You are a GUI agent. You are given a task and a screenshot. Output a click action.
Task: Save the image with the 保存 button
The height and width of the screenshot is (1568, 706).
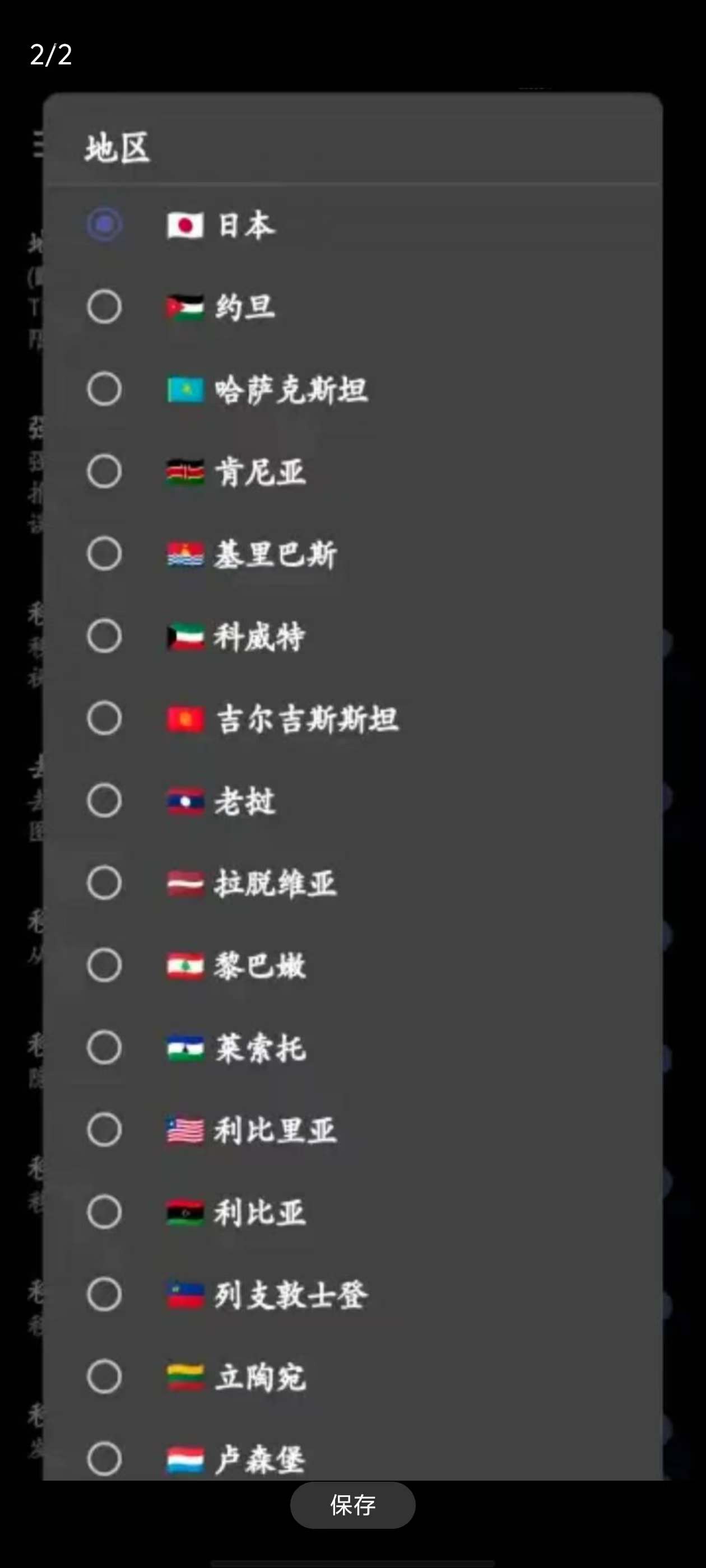click(x=352, y=1505)
